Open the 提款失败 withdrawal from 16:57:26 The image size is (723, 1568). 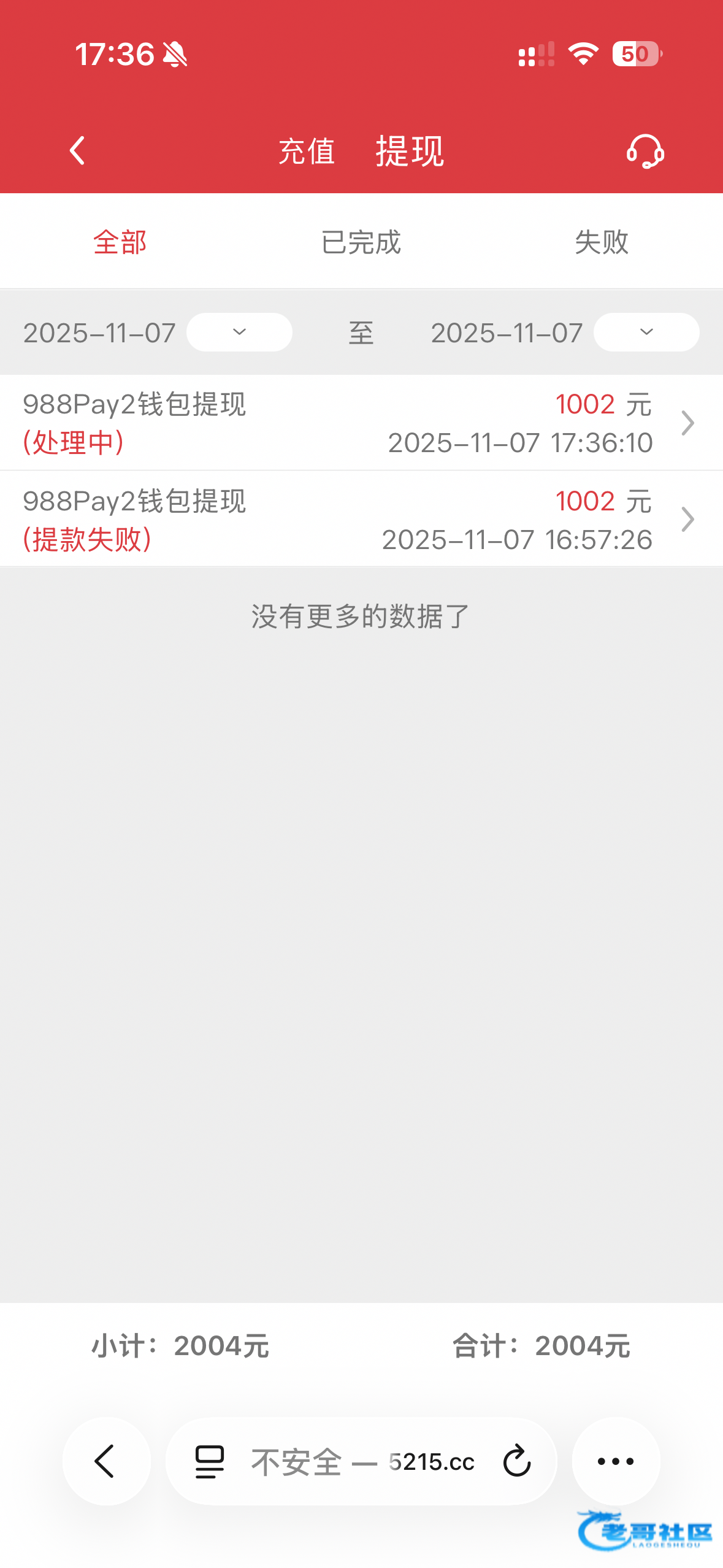(x=361, y=520)
